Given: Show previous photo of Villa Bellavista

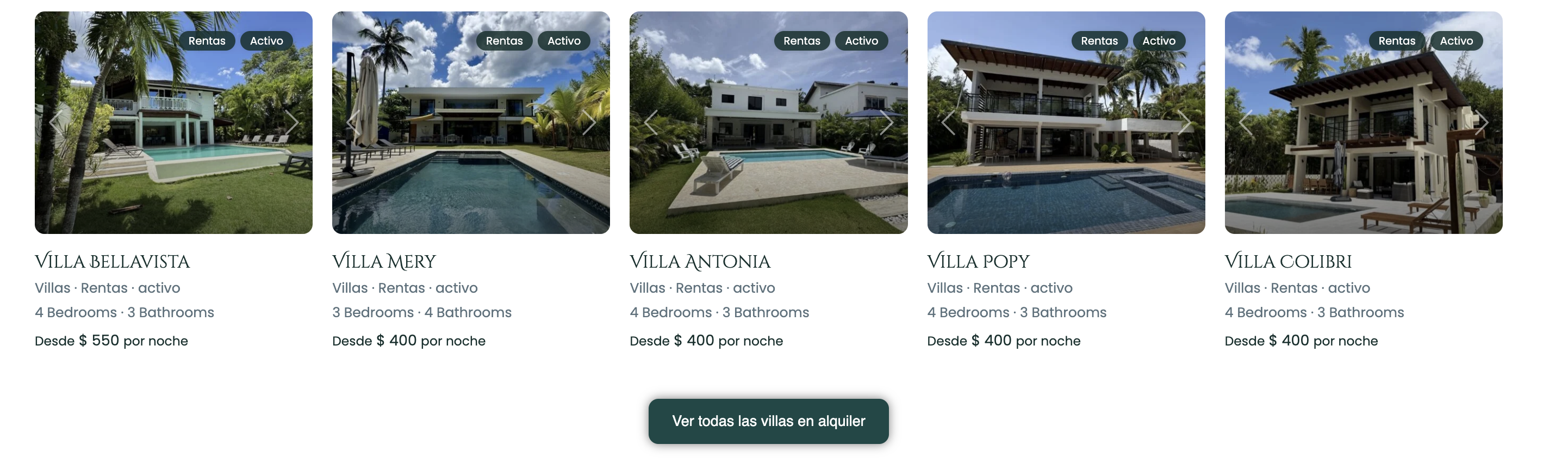Looking at the screenshot, I should click(56, 122).
